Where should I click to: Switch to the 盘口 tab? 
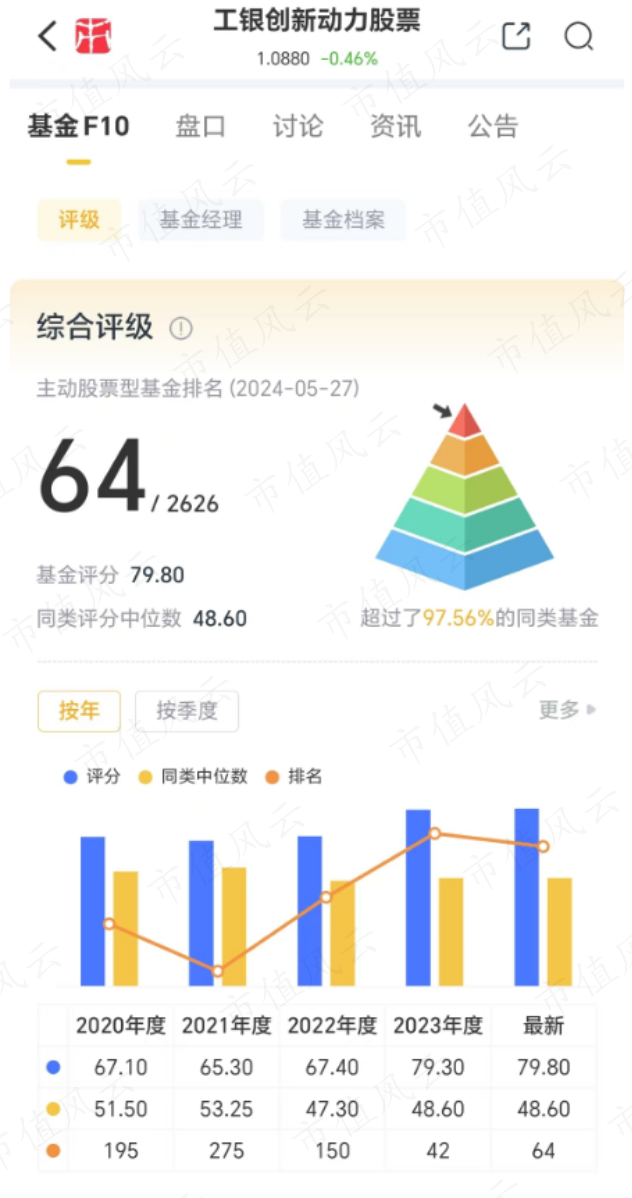tap(200, 126)
